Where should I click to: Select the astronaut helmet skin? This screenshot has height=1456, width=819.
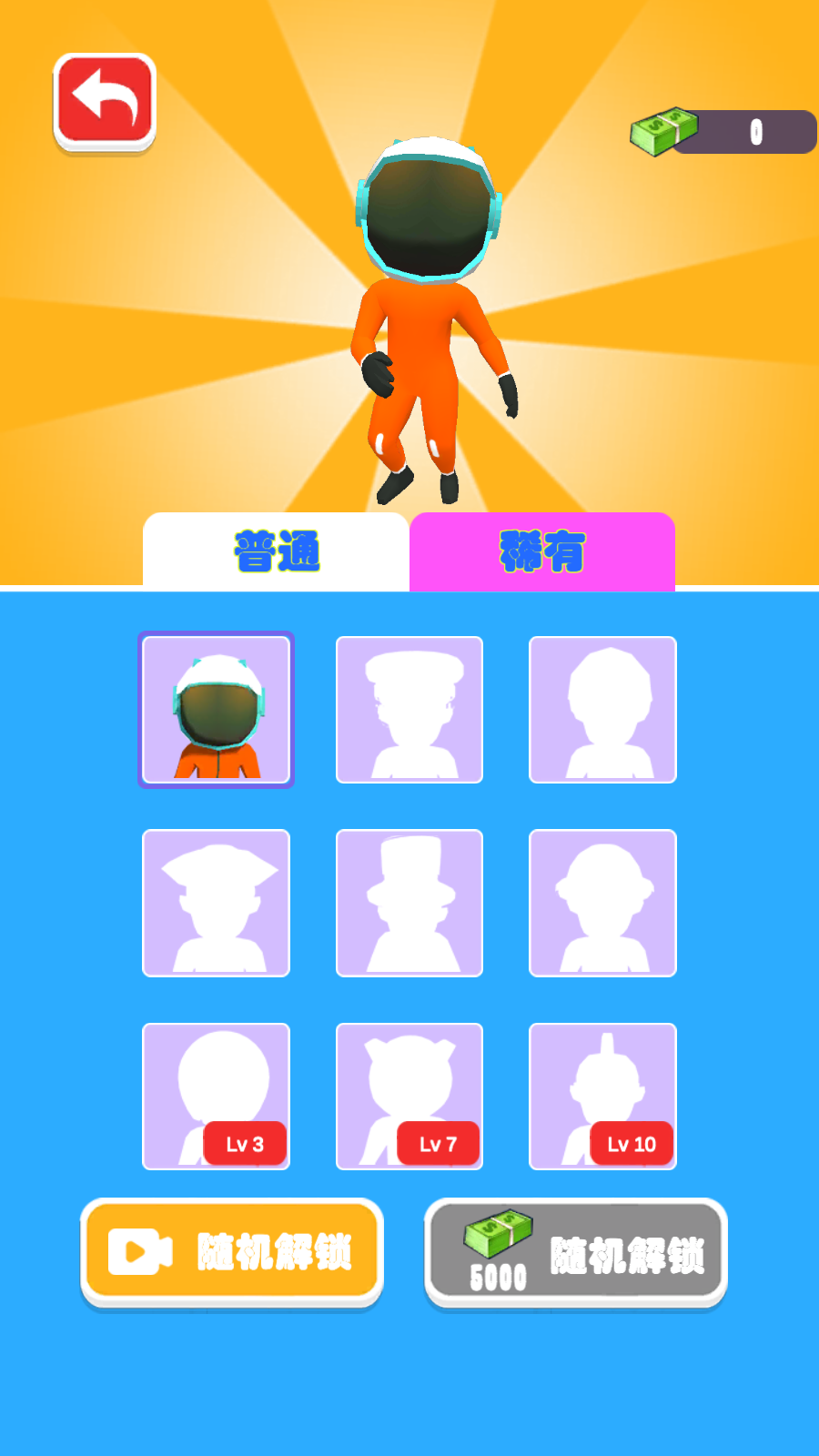[216, 710]
